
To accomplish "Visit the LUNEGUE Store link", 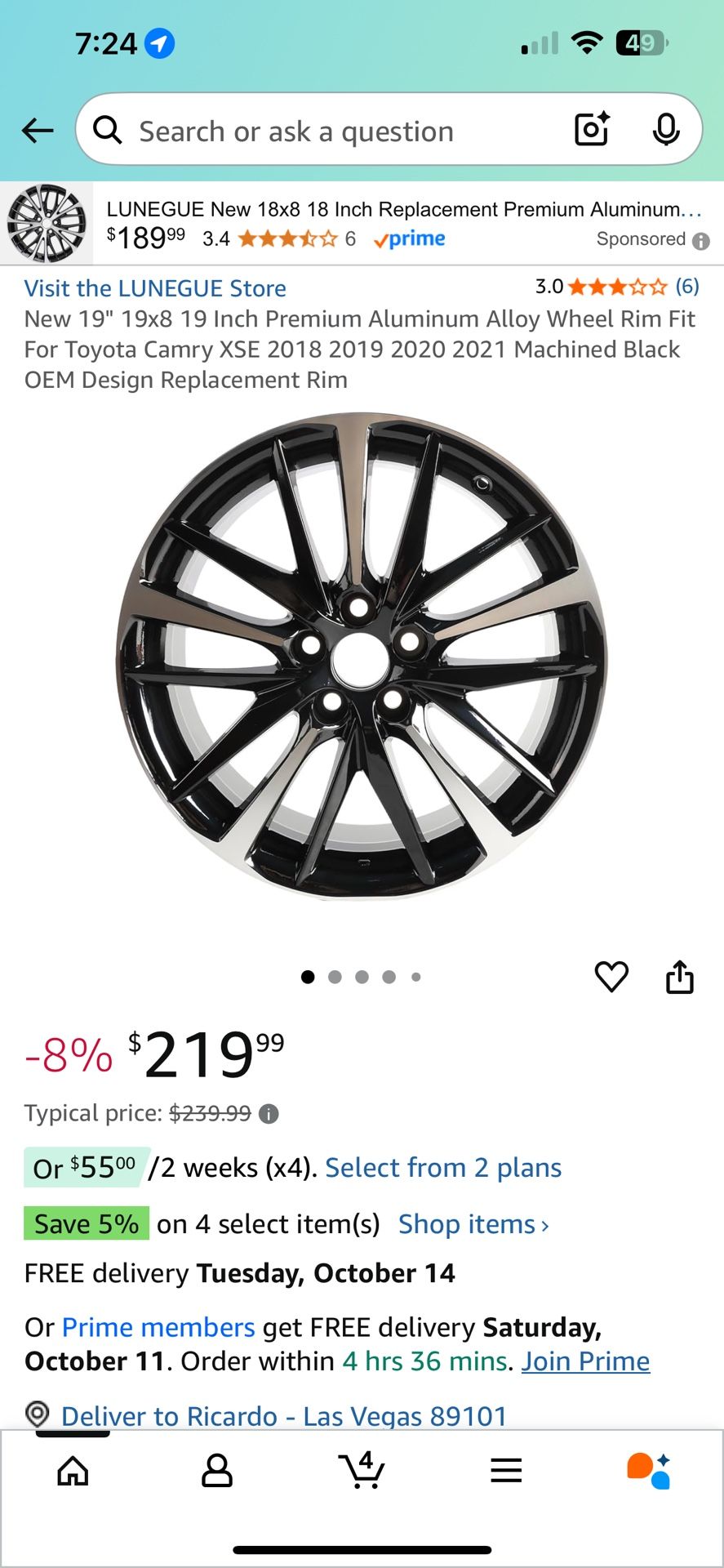I will pos(154,288).
